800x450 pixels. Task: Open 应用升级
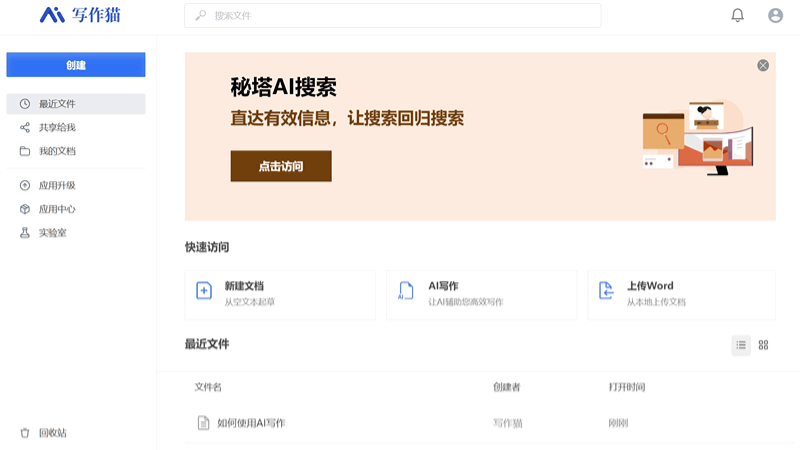(57, 185)
